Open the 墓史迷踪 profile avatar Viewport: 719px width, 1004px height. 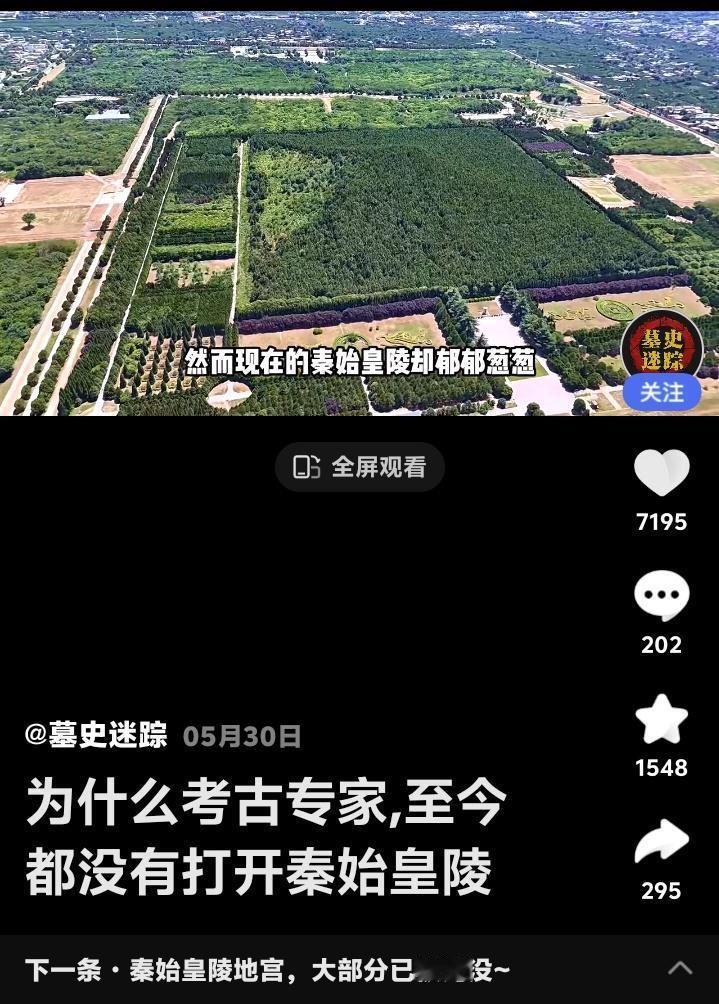(662, 347)
